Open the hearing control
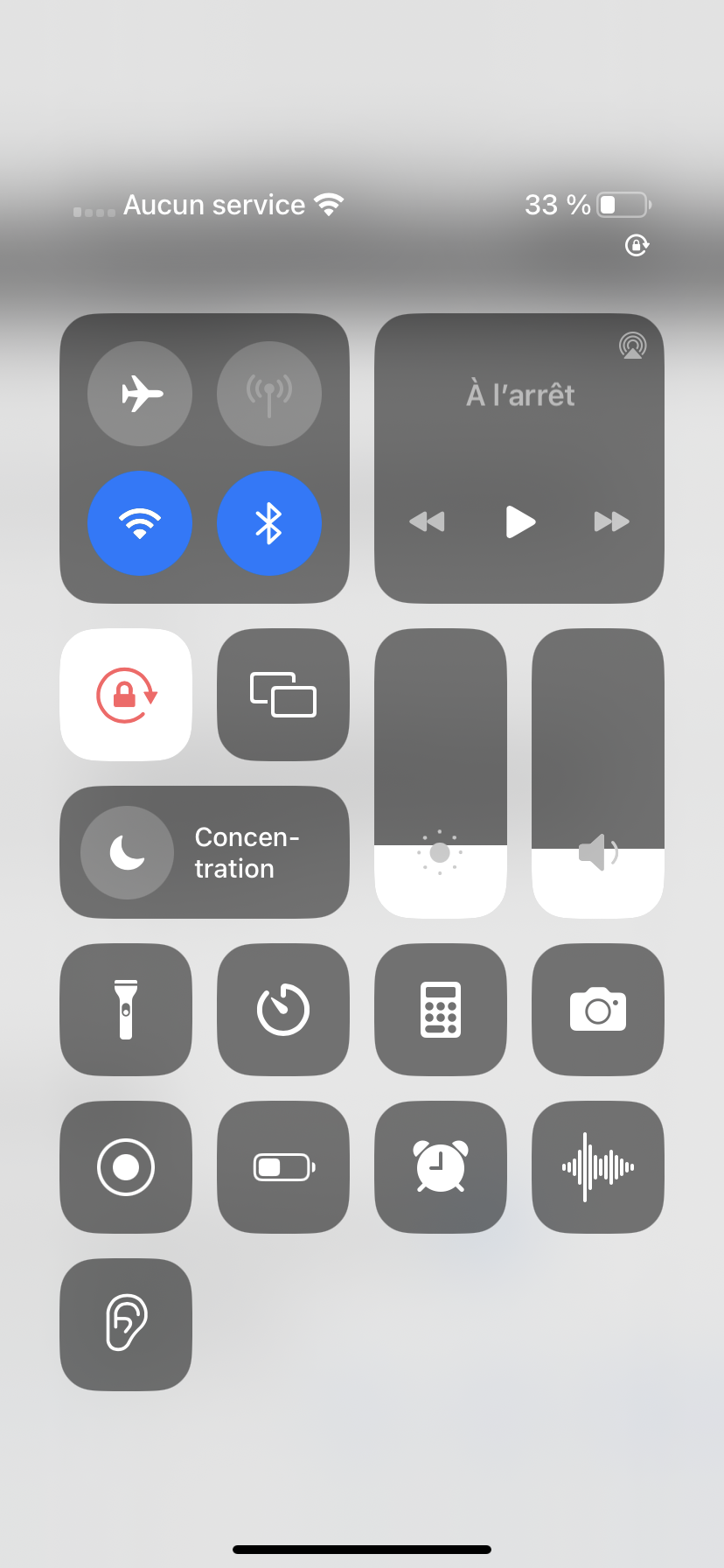Viewport: 724px width, 1568px height. tap(126, 1324)
